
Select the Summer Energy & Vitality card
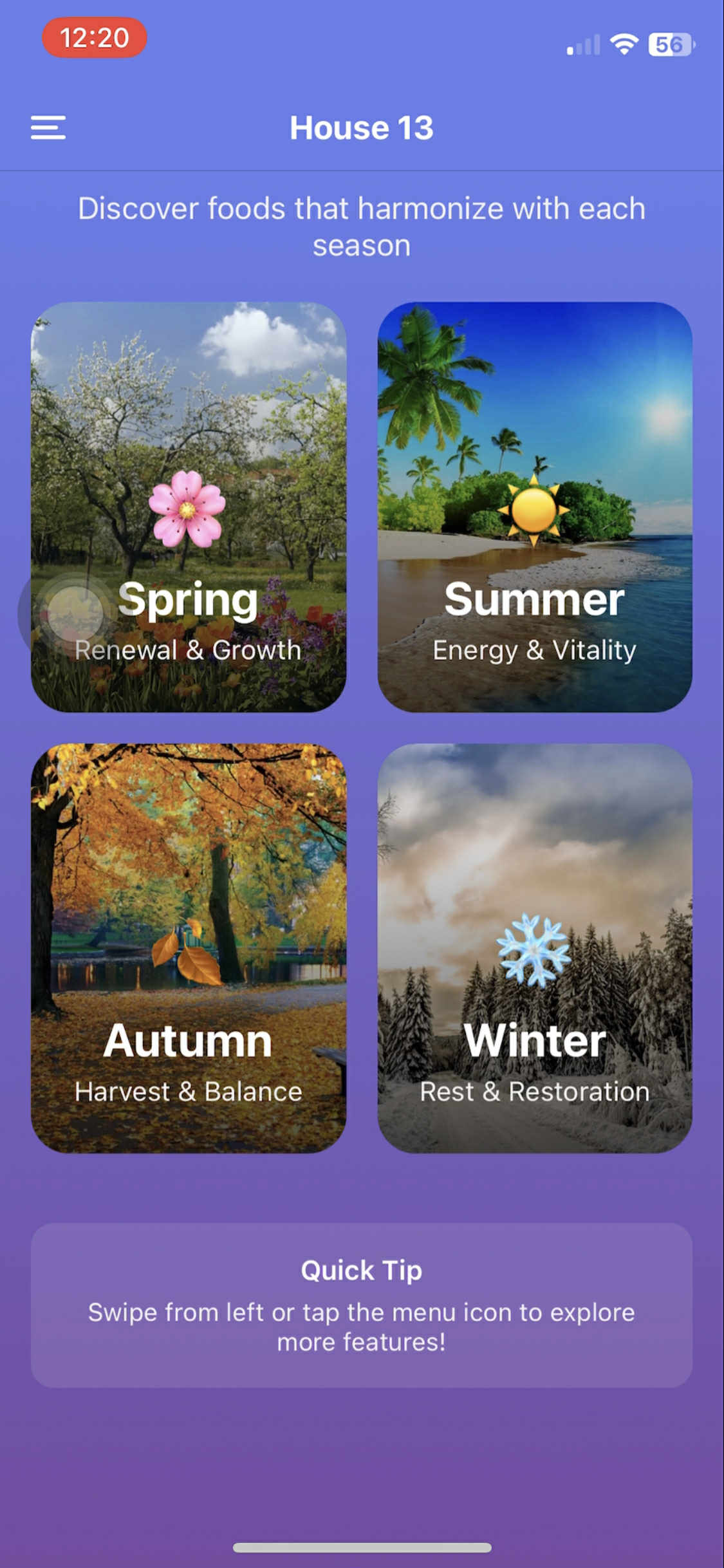tap(534, 507)
